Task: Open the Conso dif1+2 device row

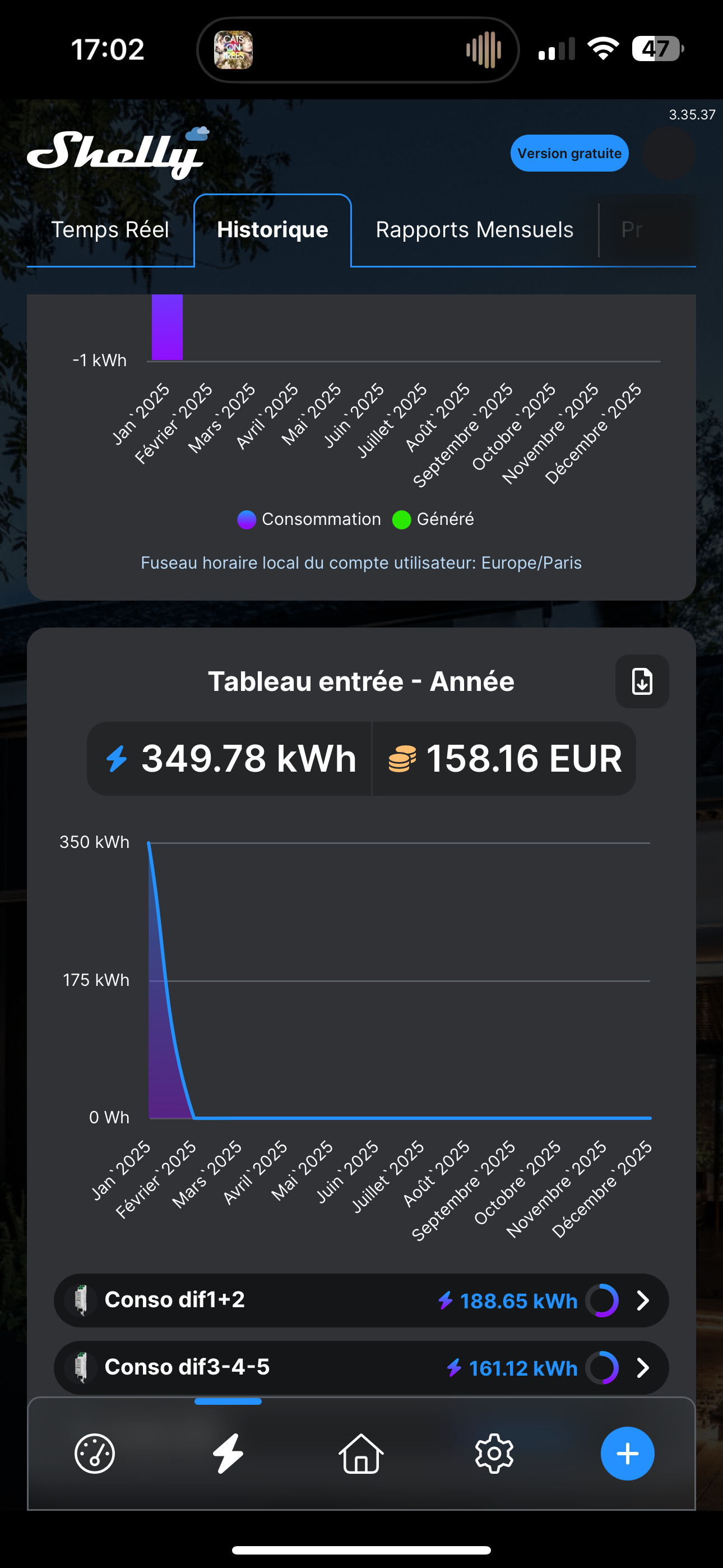Action: coord(361,1301)
